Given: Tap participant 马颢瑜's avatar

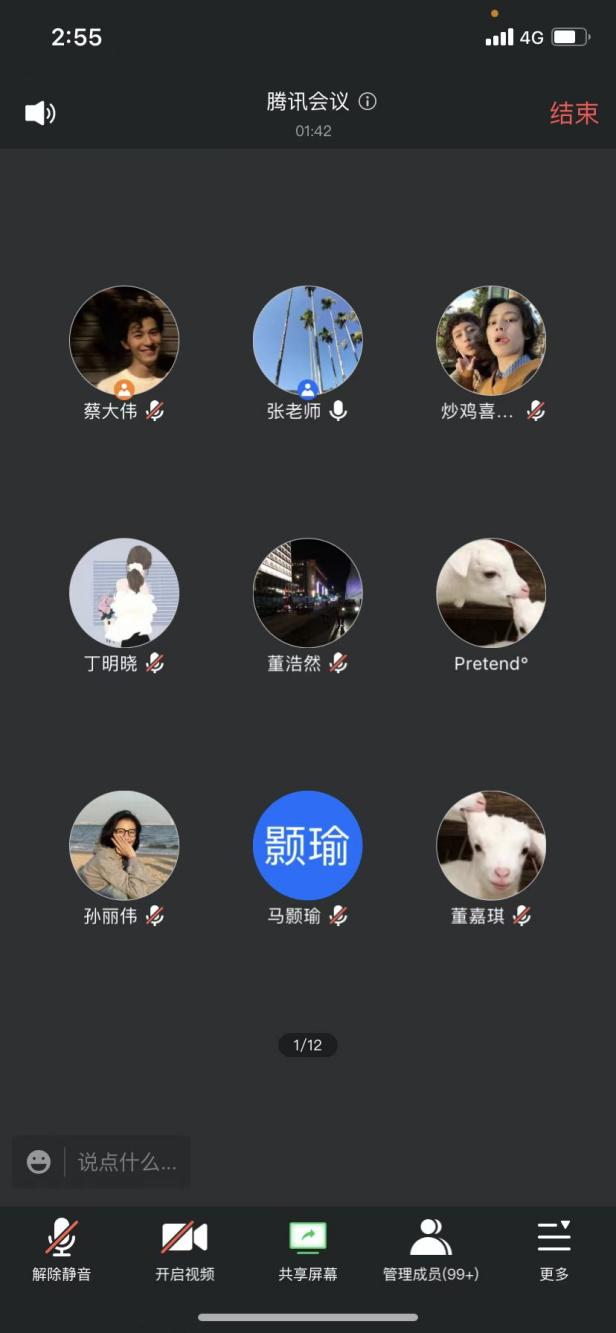Looking at the screenshot, I should 308,846.
